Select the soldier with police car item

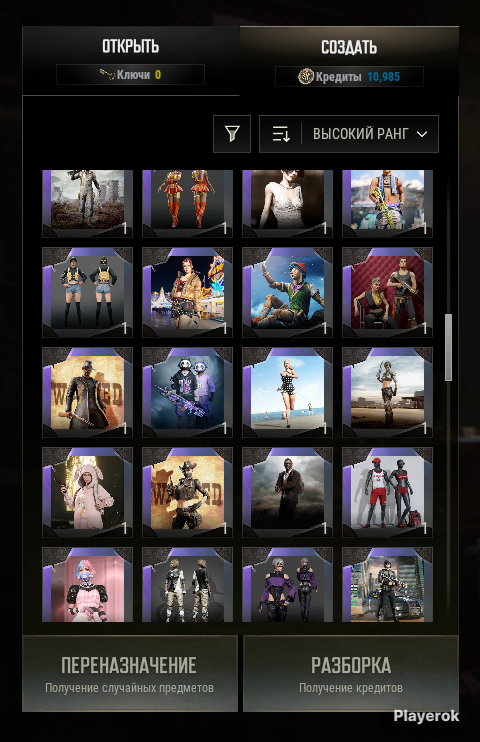pyautogui.click(x=387, y=585)
